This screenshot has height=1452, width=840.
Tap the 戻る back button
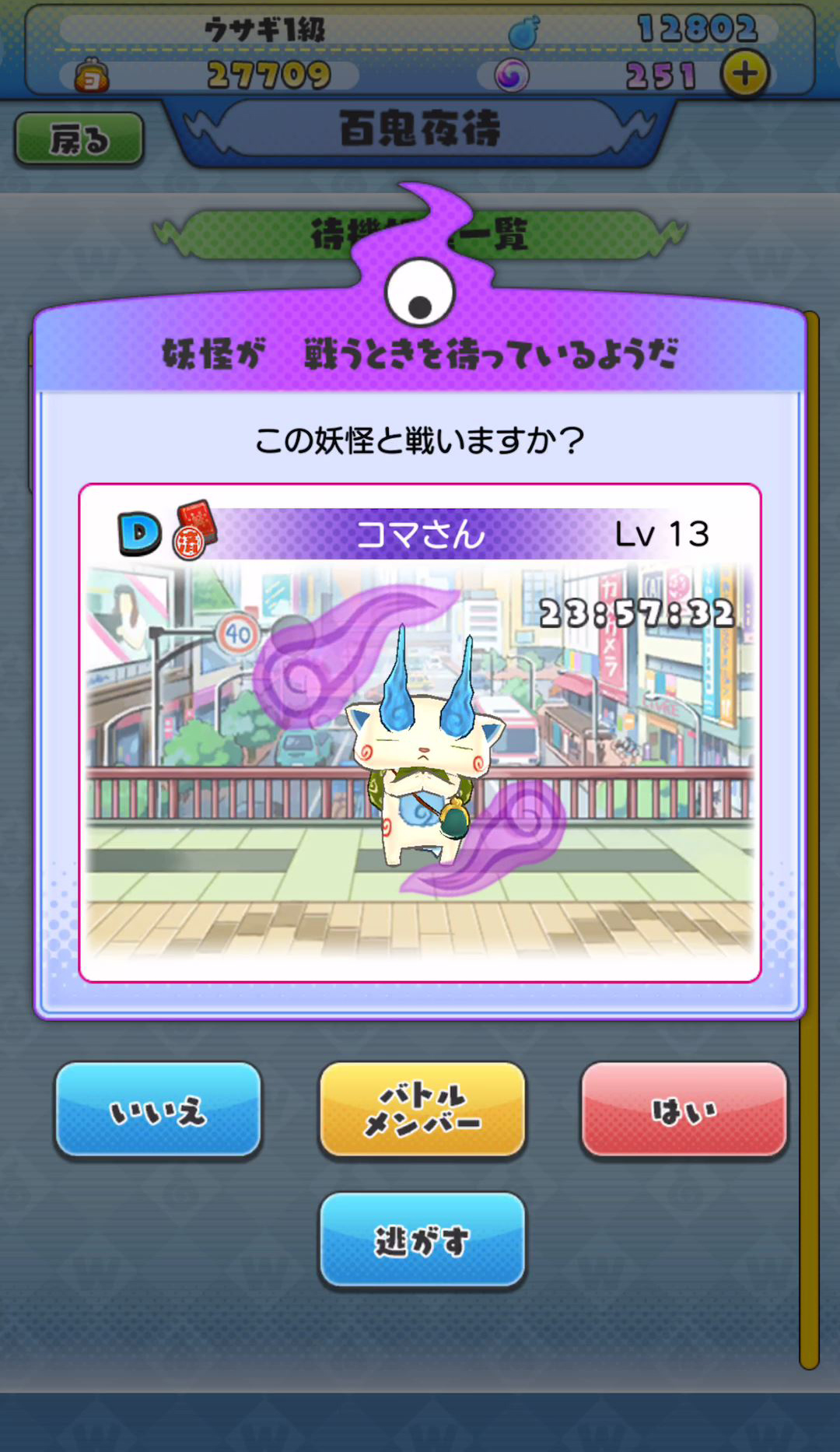[79, 139]
